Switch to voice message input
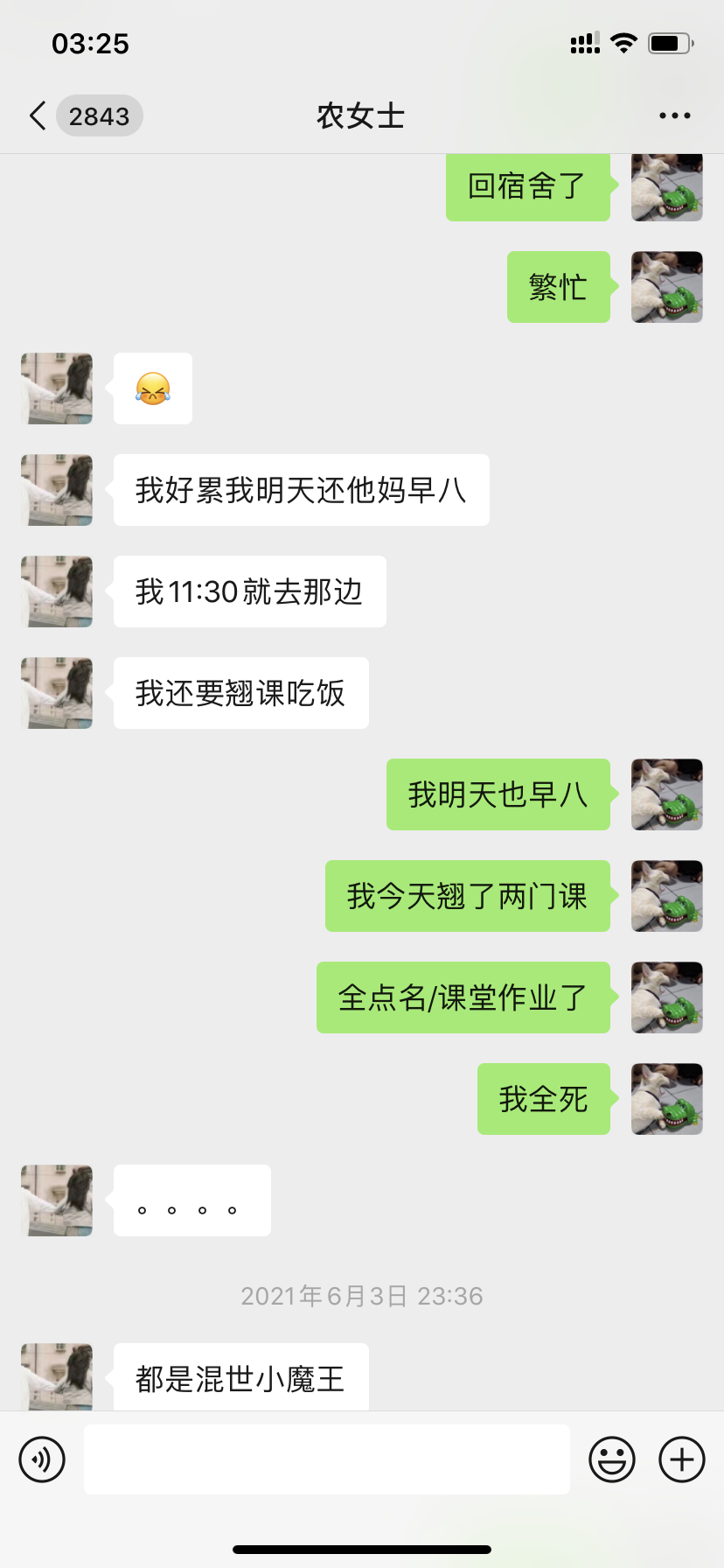Viewport: 724px width, 1568px height. [42, 1459]
